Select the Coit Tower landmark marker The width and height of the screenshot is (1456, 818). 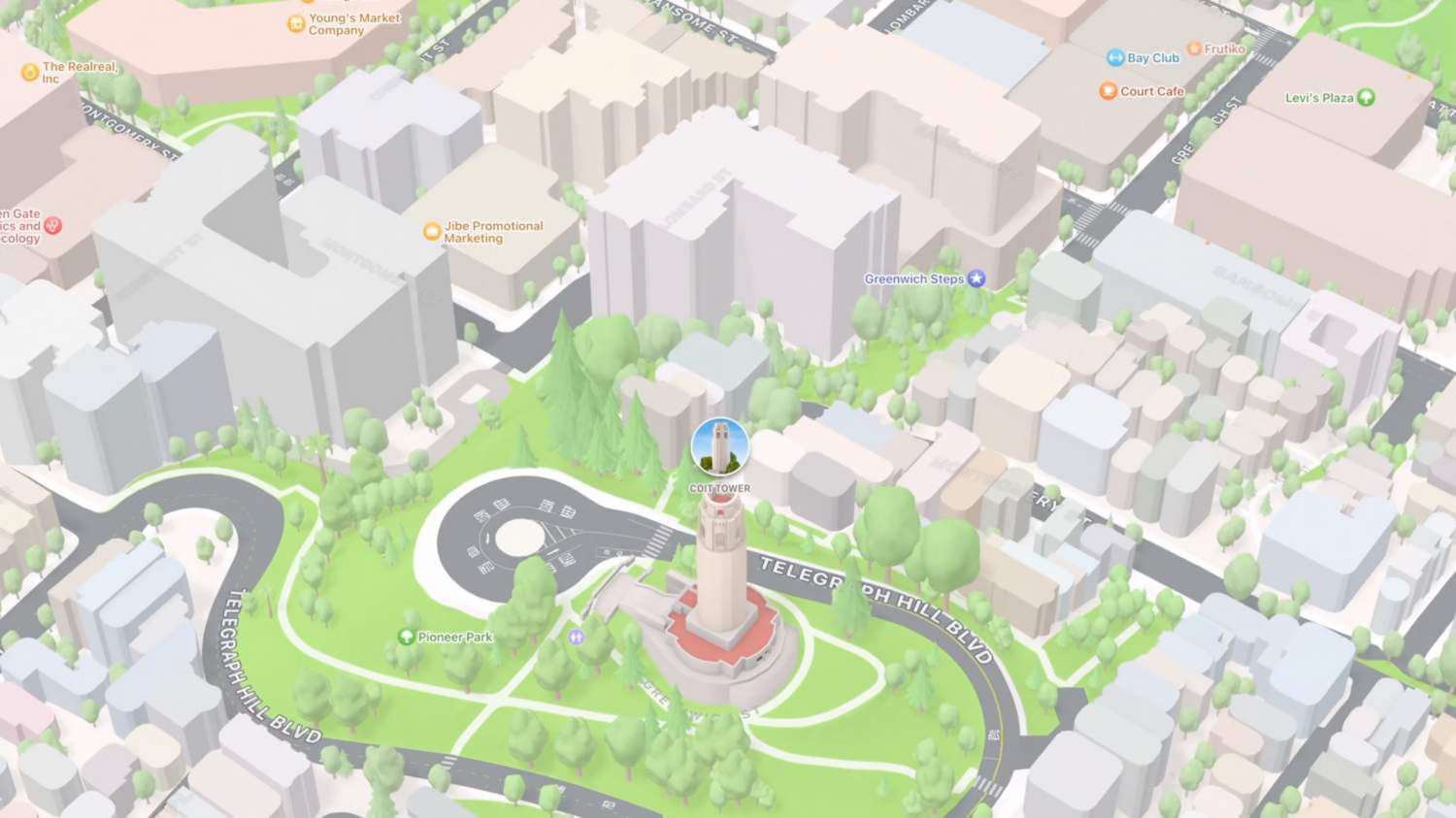[x=719, y=446]
